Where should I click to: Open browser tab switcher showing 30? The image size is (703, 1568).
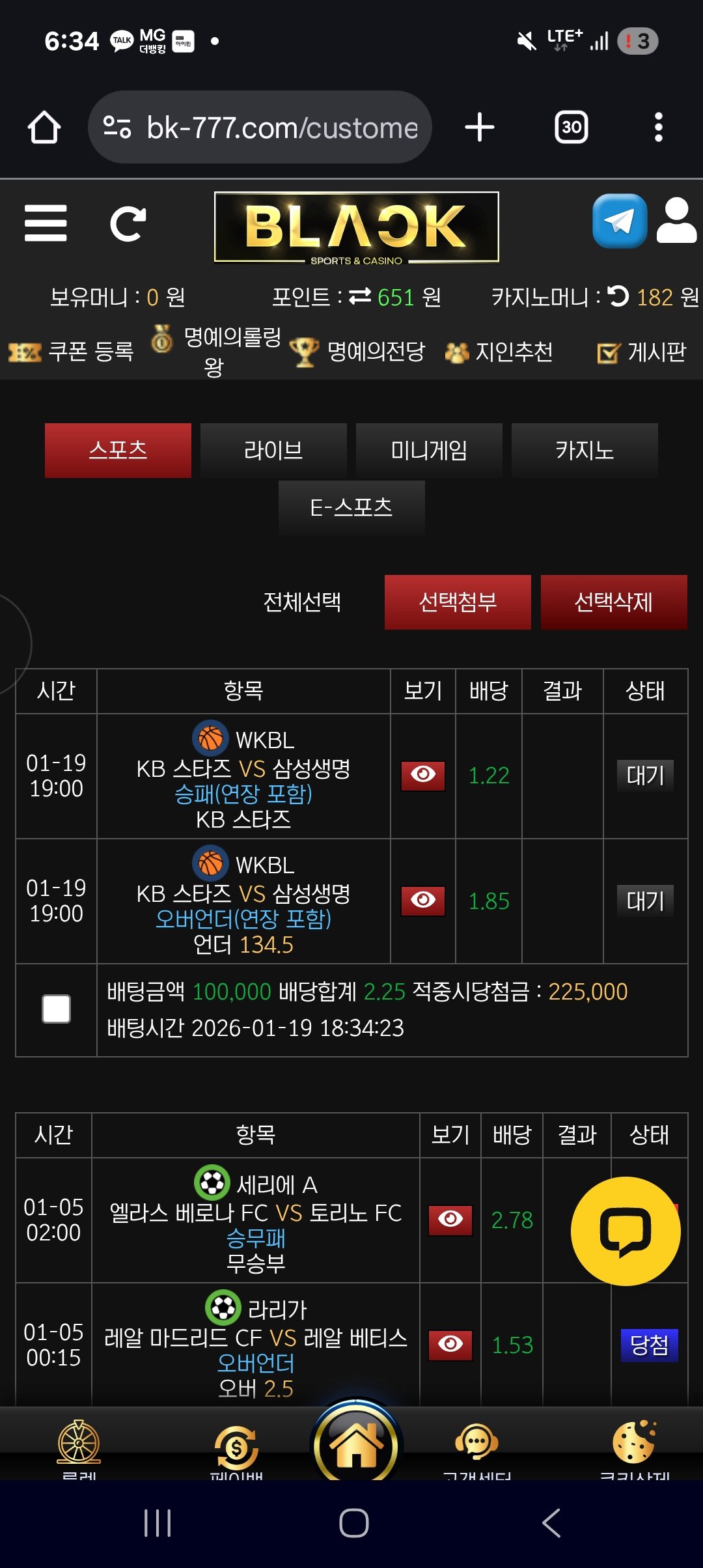click(571, 127)
